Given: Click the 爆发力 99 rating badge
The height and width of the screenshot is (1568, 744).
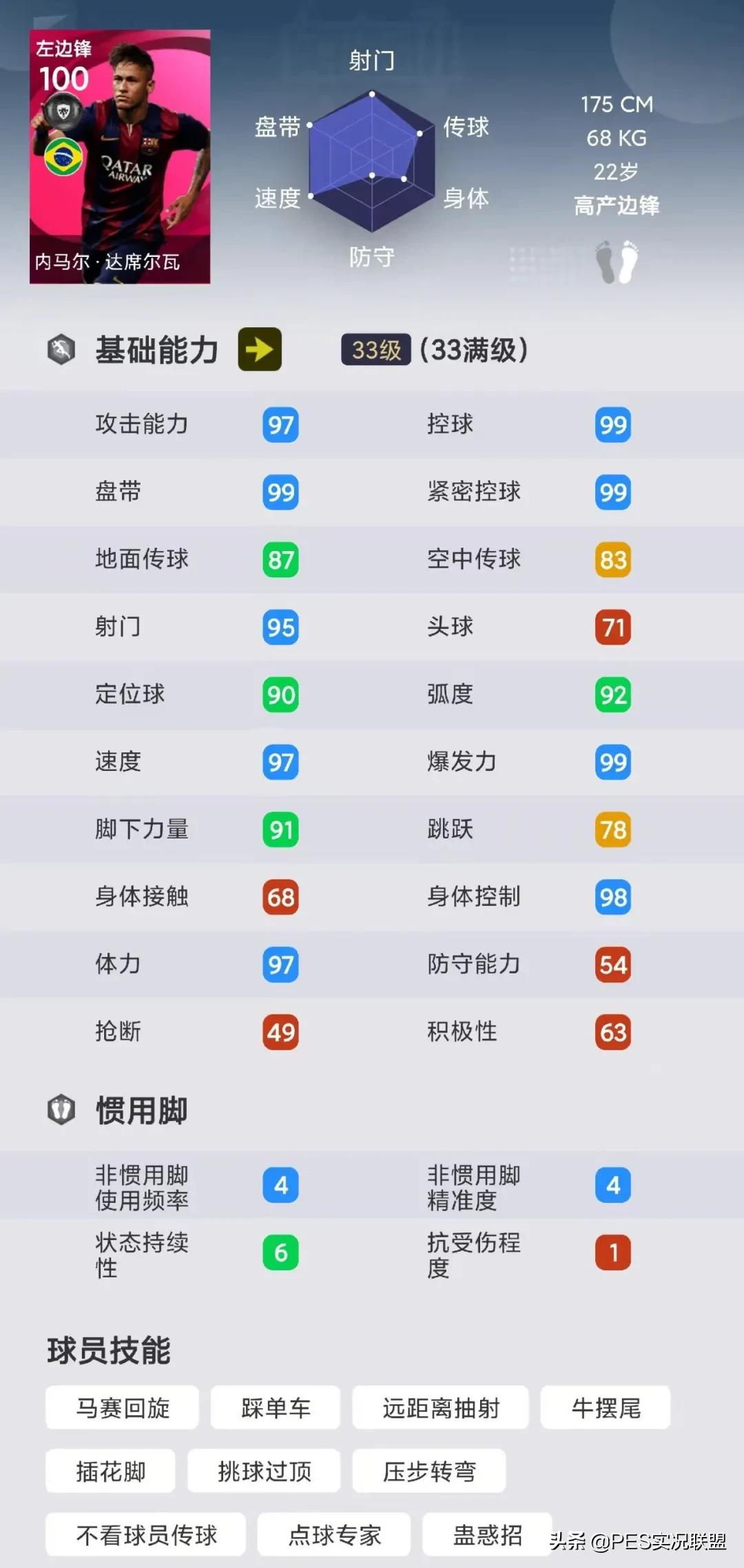Looking at the screenshot, I should point(612,762).
